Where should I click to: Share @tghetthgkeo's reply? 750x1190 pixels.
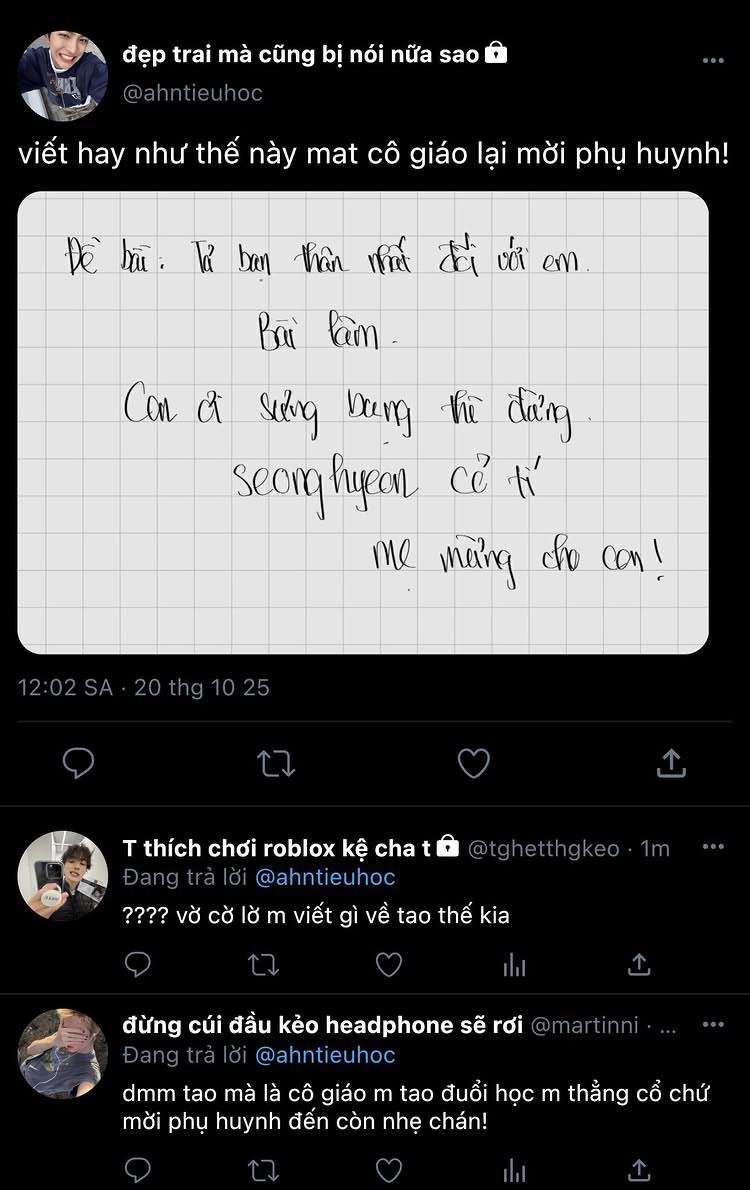639,964
